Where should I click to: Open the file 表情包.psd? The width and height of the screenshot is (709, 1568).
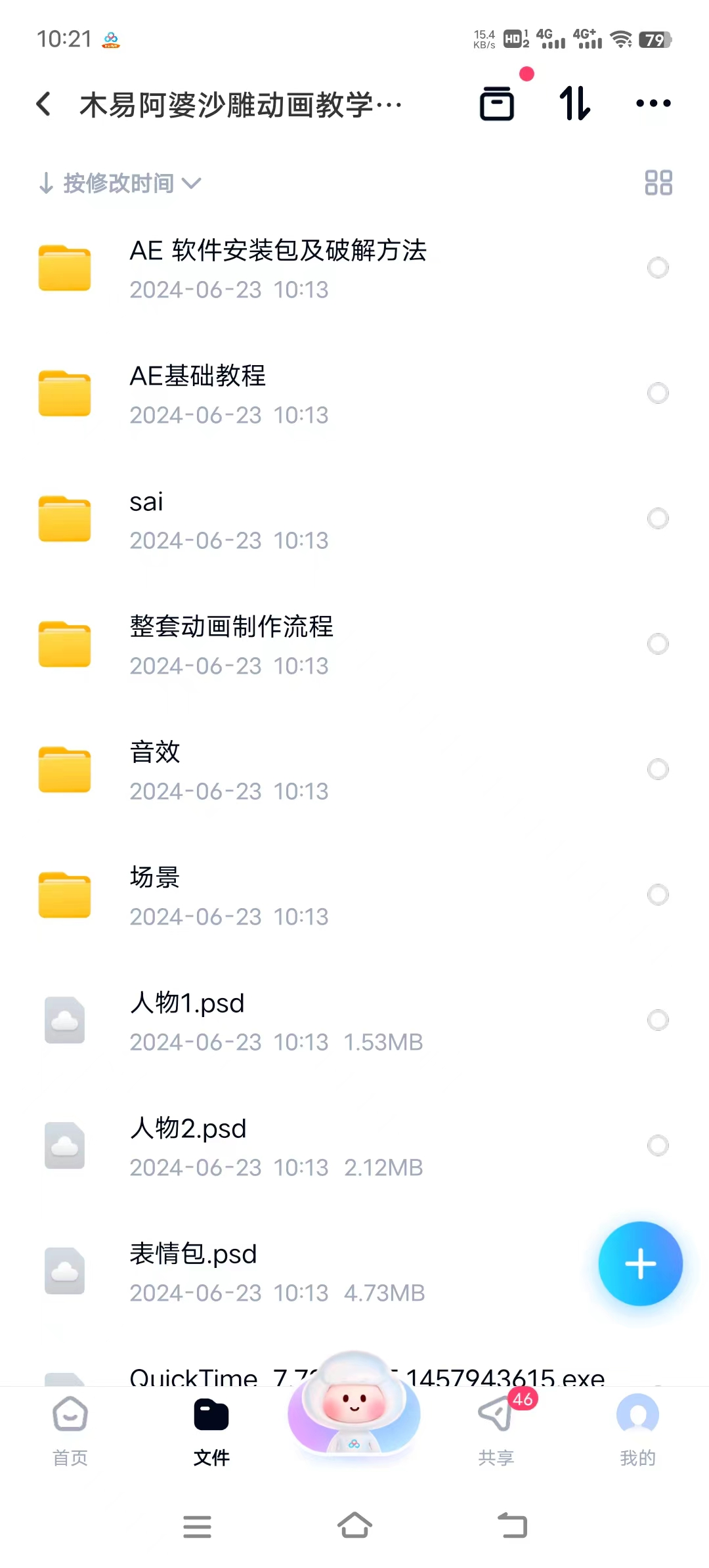(193, 1271)
